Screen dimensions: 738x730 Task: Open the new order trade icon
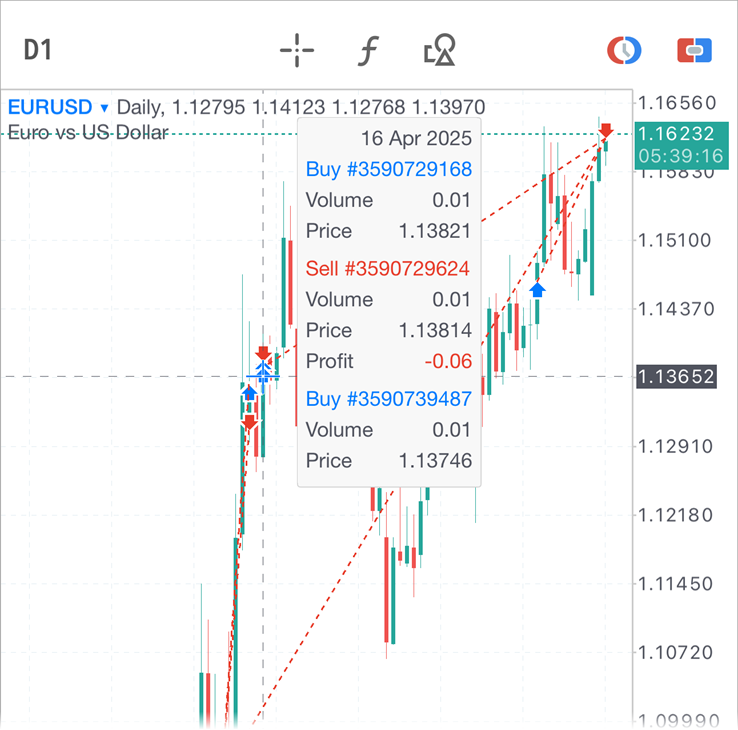click(x=693, y=50)
